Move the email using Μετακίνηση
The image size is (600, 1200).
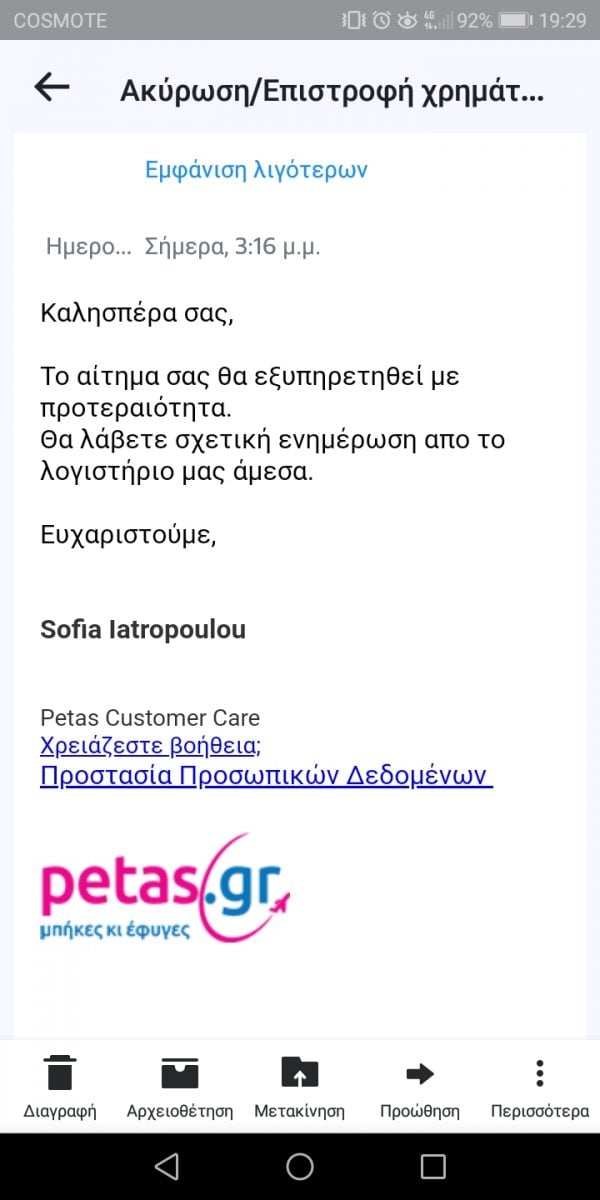[x=300, y=1086]
